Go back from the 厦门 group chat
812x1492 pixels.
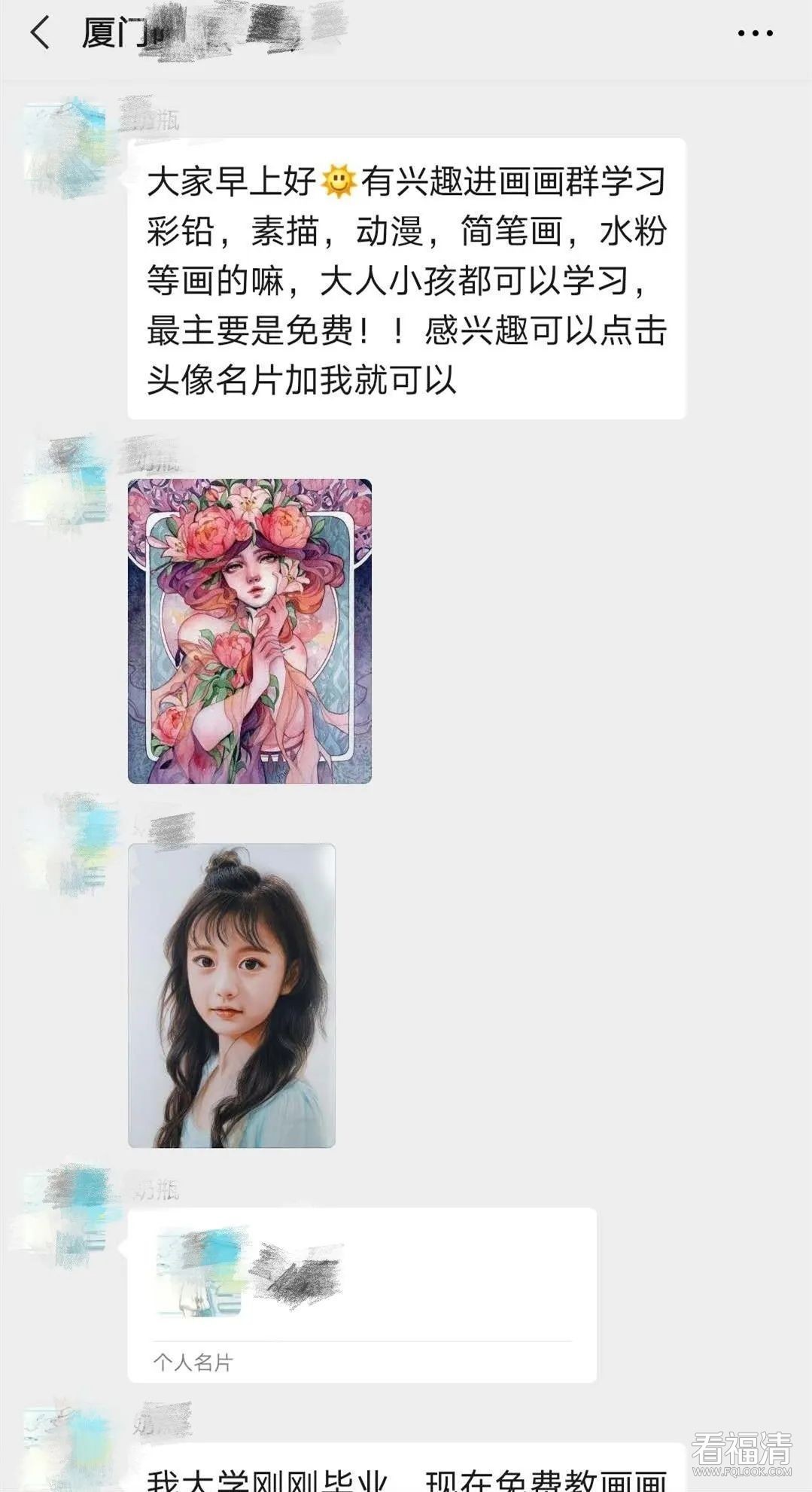click(40, 33)
